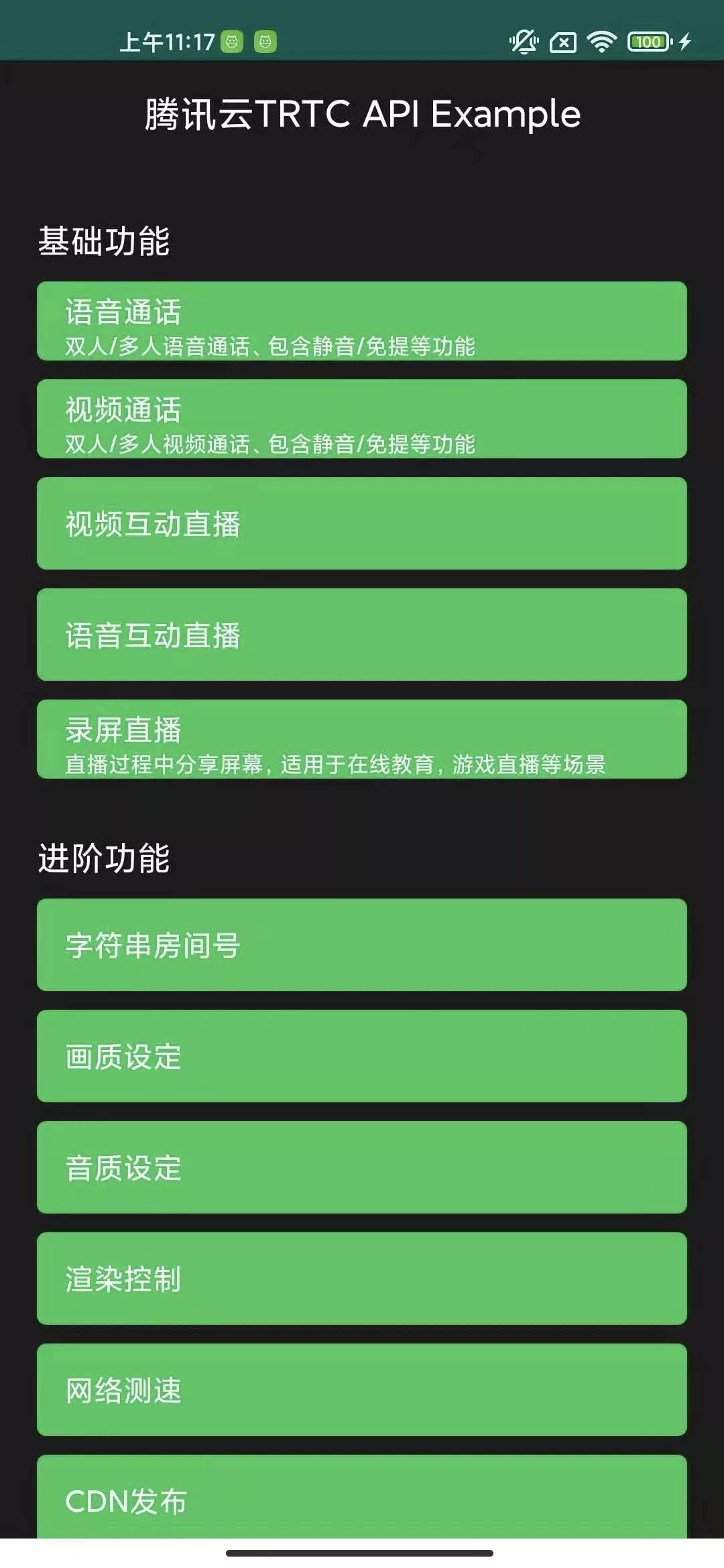Tap the muted notification icon in status bar
The height and width of the screenshot is (1568, 724).
tap(524, 42)
